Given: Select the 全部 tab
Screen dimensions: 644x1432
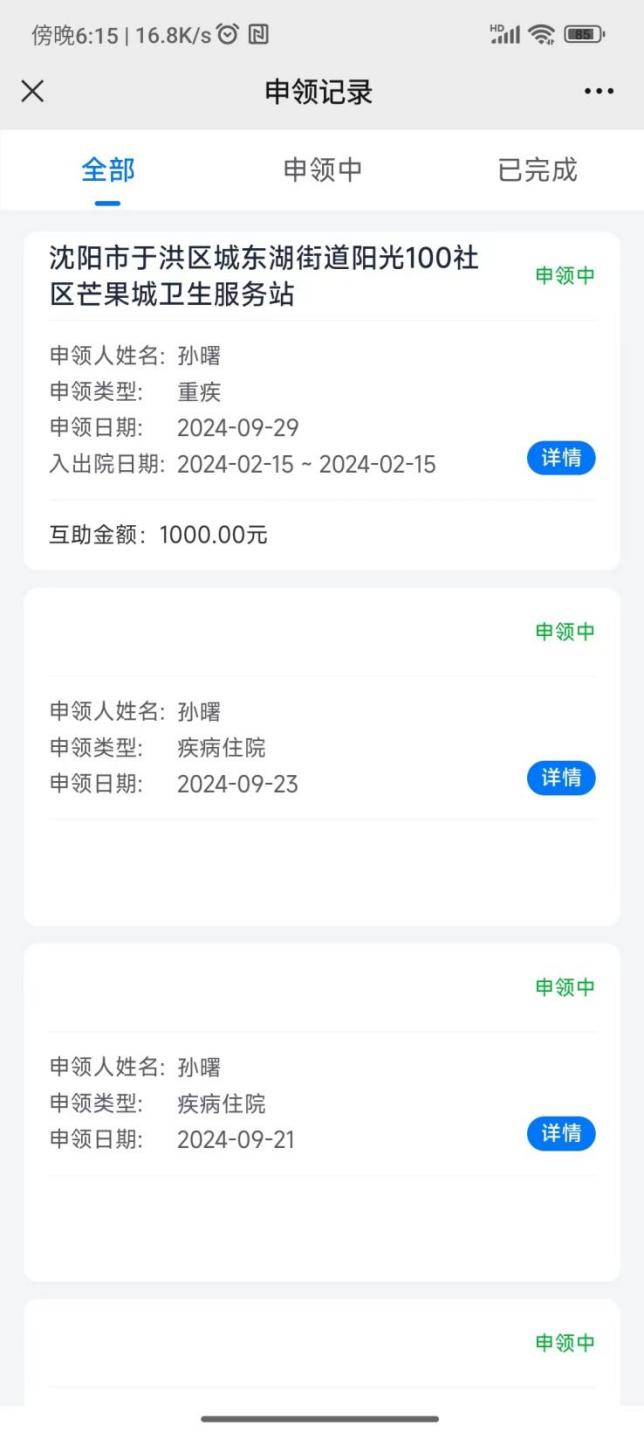Looking at the screenshot, I should point(108,170).
